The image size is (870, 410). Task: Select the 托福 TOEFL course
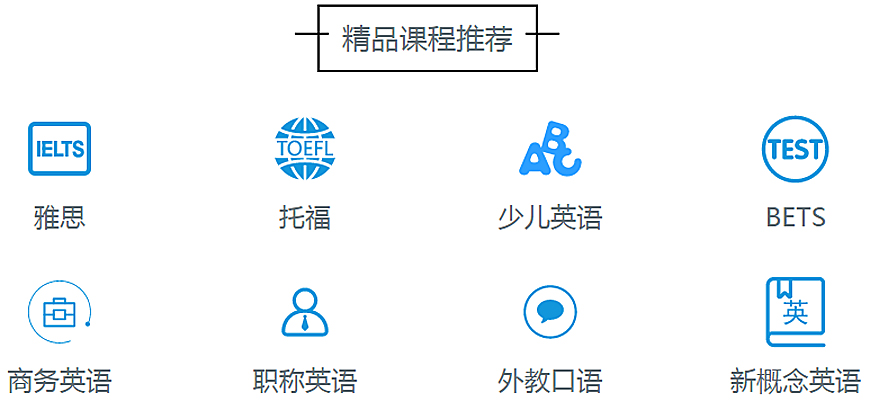click(305, 150)
